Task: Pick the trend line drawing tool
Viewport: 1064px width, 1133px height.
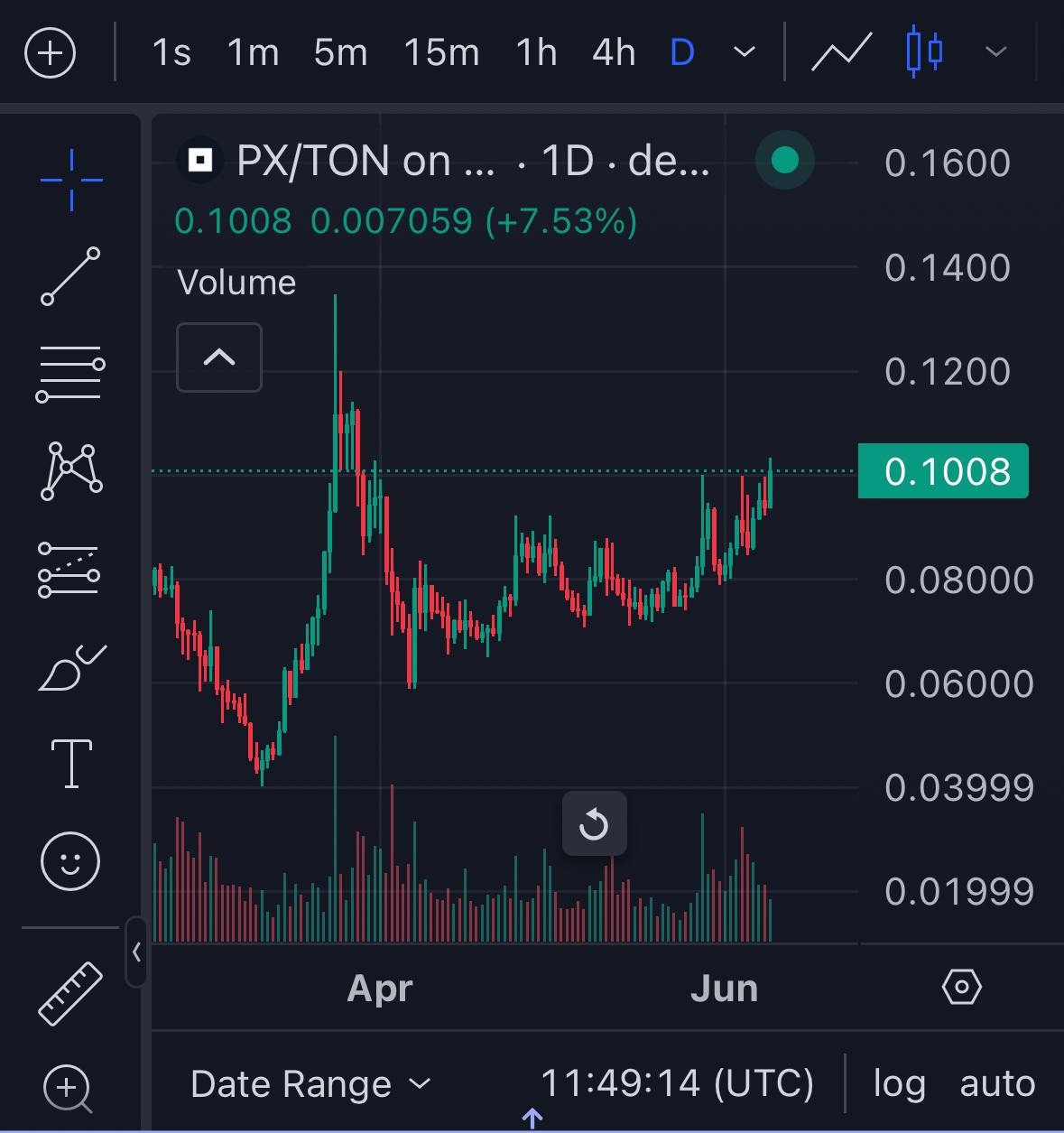Action: (71, 275)
